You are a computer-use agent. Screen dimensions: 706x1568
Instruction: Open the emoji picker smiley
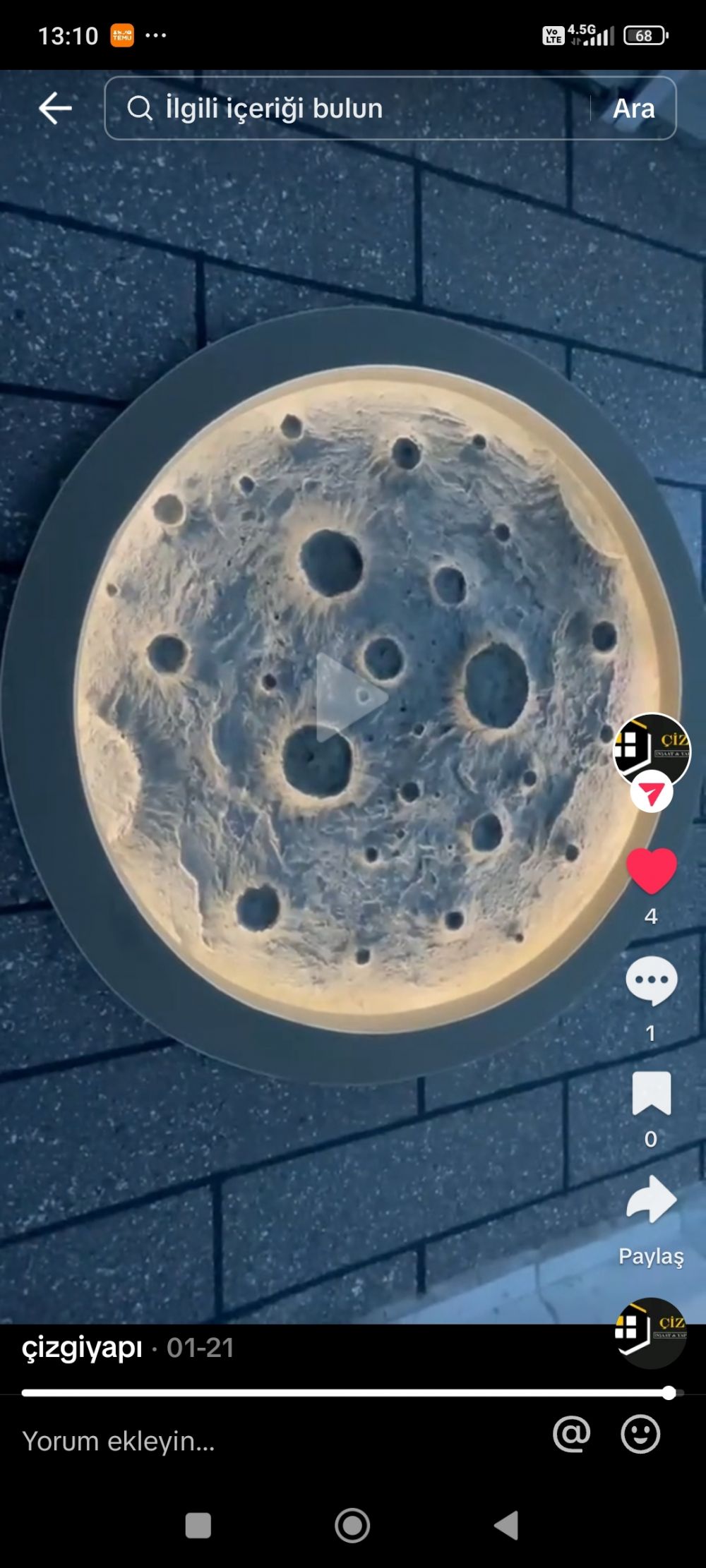[x=640, y=1434]
